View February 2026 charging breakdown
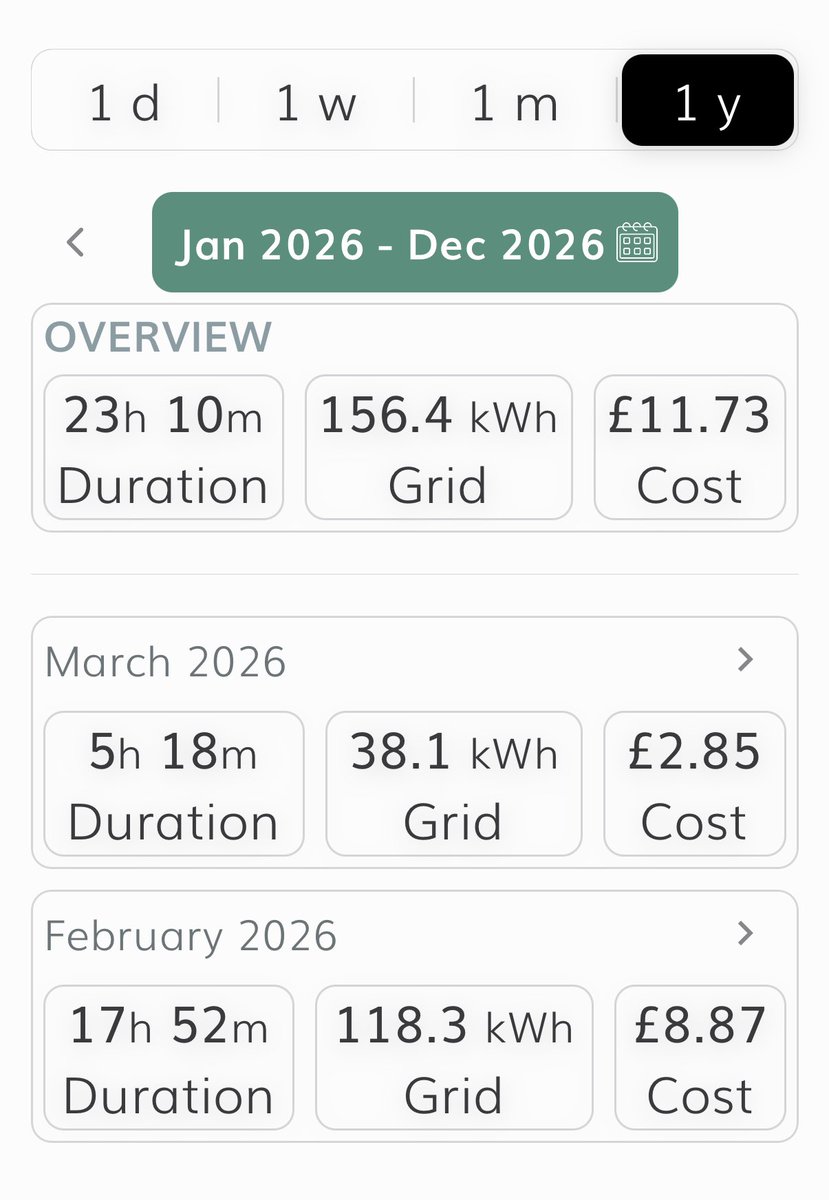Screen dimensions: 829x1200 tap(744, 934)
